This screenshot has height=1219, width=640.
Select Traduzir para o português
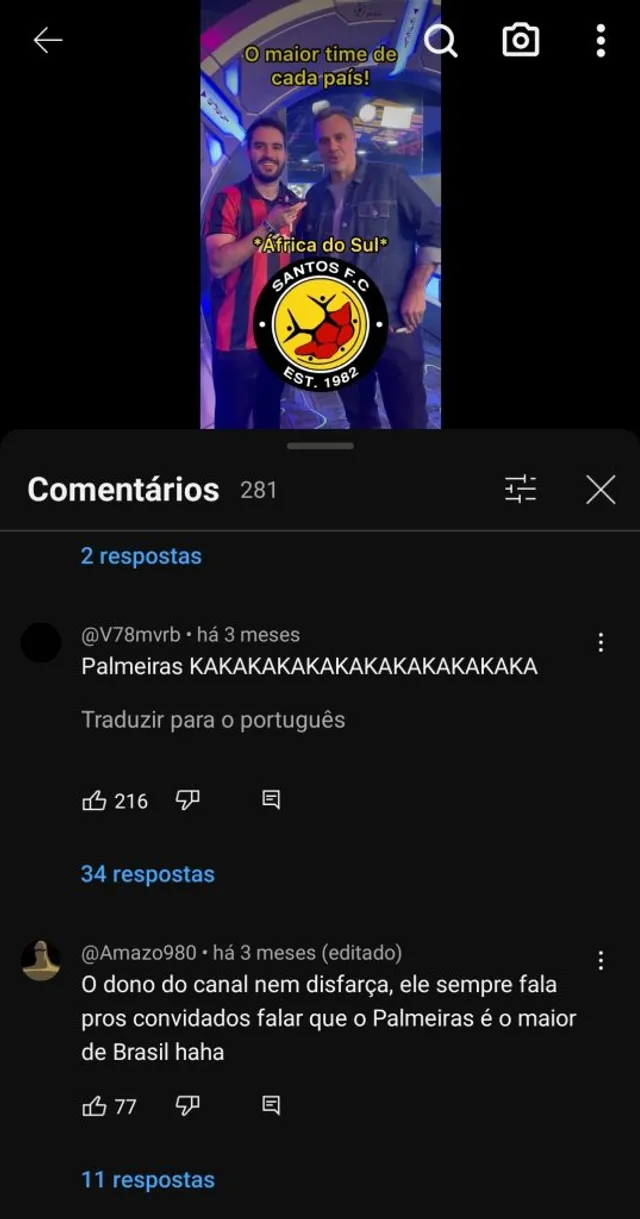coord(213,720)
